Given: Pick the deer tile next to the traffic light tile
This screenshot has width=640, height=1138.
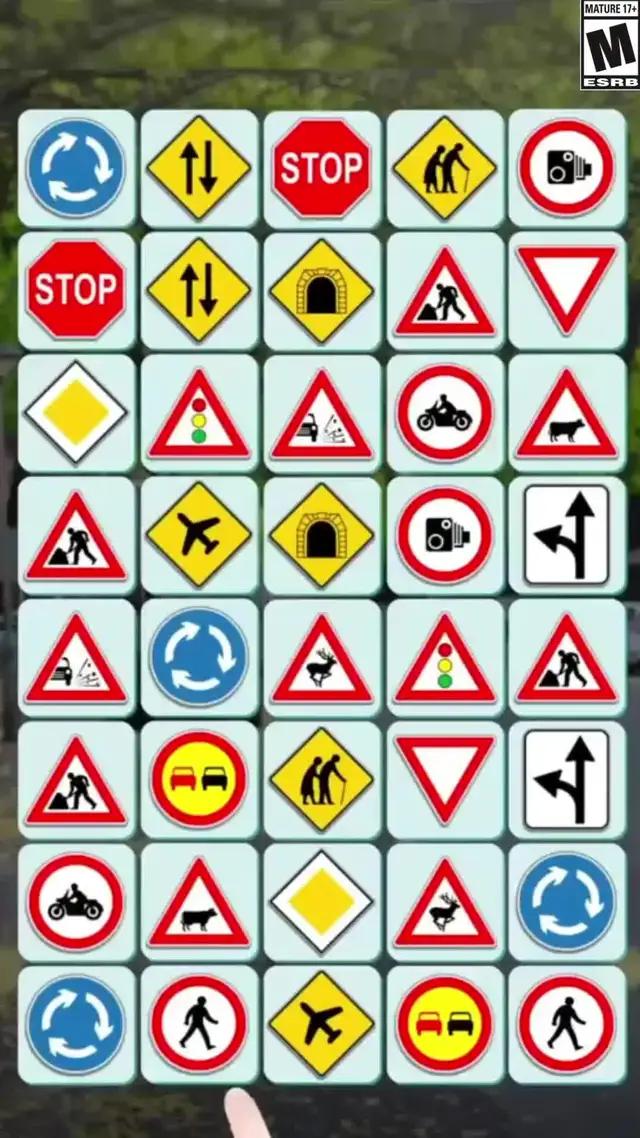Looking at the screenshot, I should tap(321, 658).
